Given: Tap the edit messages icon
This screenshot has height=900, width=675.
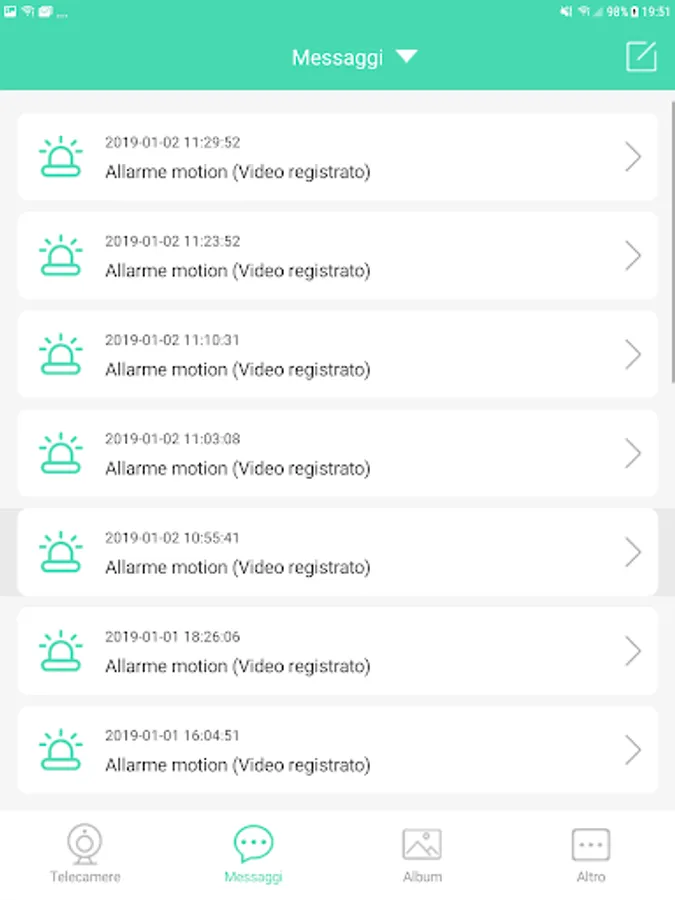Looking at the screenshot, I should pos(641,57).
